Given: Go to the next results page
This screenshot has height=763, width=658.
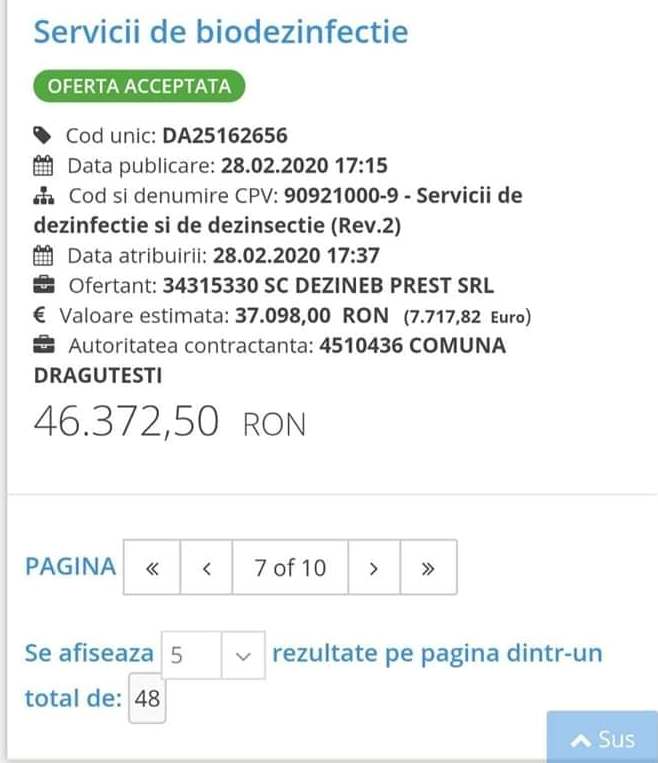Looking at the screenshot, I should click(x=373, y=568).
